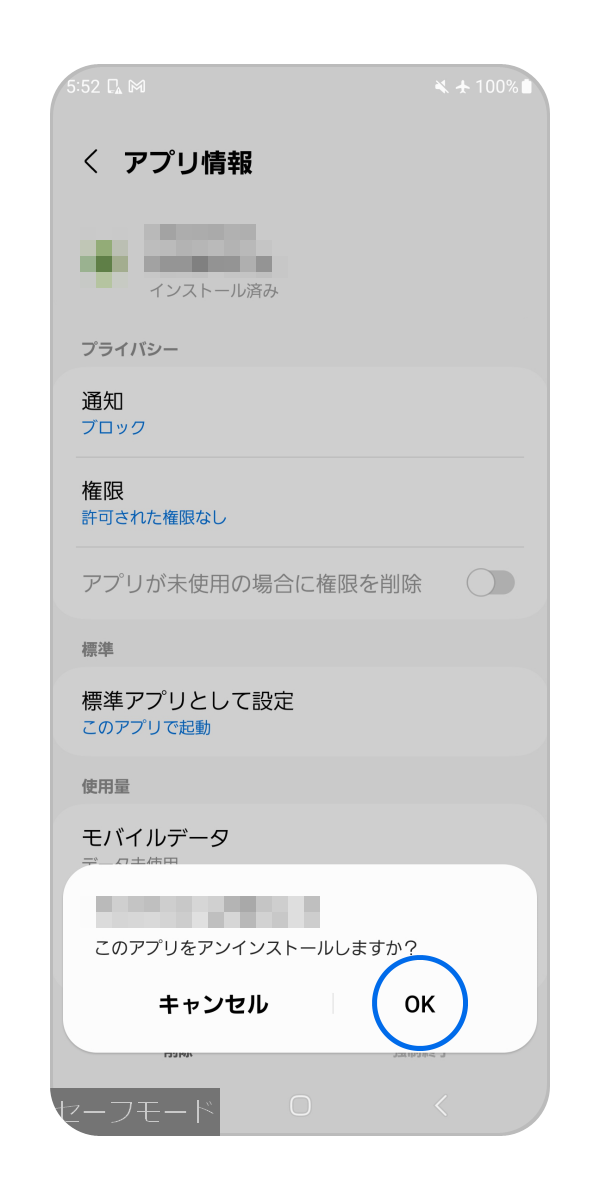Go to the home screen

click(x=300, y=1105)
